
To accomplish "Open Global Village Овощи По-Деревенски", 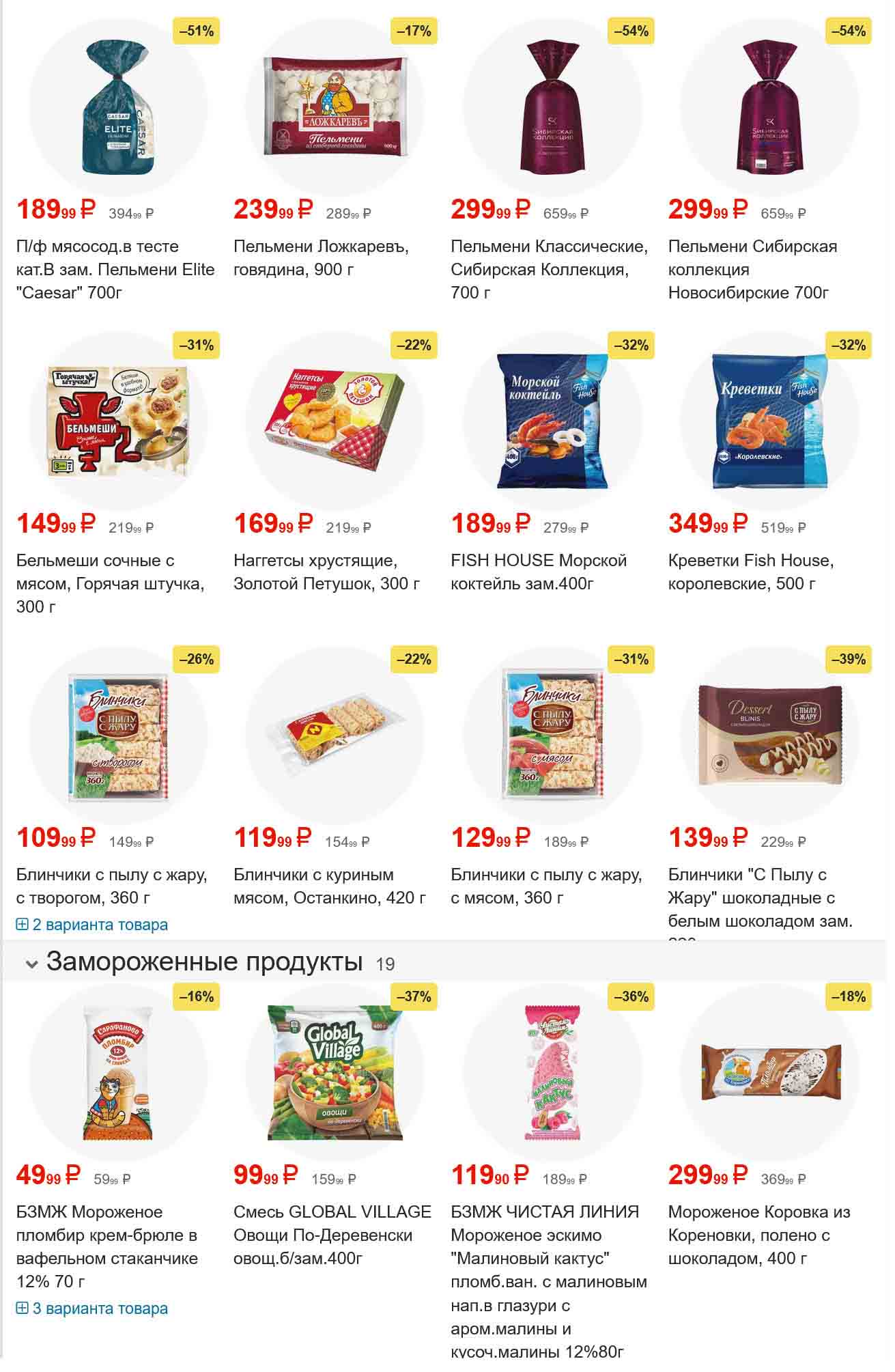I will pyautogui.click(x=332, y=1235).
